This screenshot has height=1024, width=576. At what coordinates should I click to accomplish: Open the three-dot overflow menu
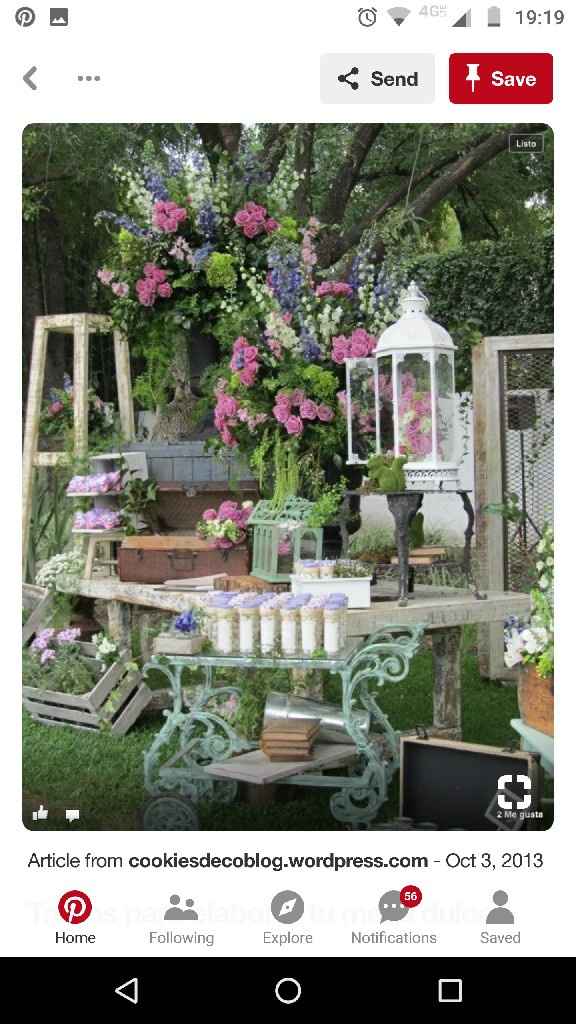(x=89, y=78)
